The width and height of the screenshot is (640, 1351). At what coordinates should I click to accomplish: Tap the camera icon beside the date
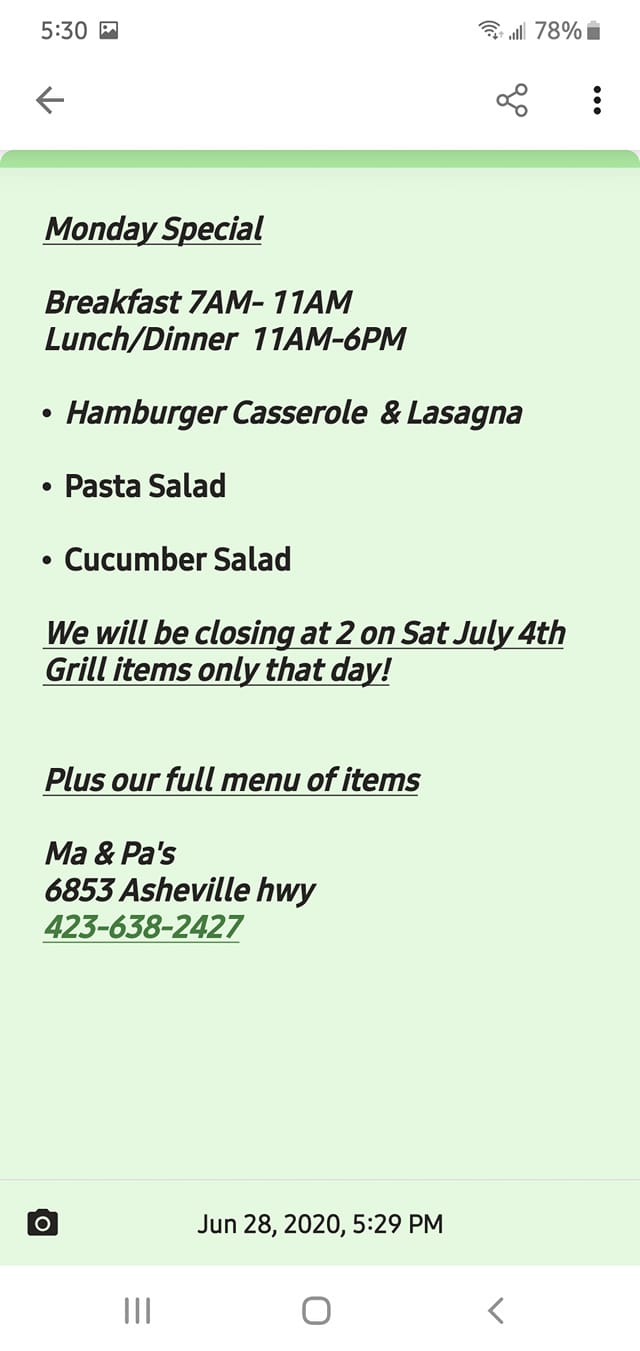42,1222
